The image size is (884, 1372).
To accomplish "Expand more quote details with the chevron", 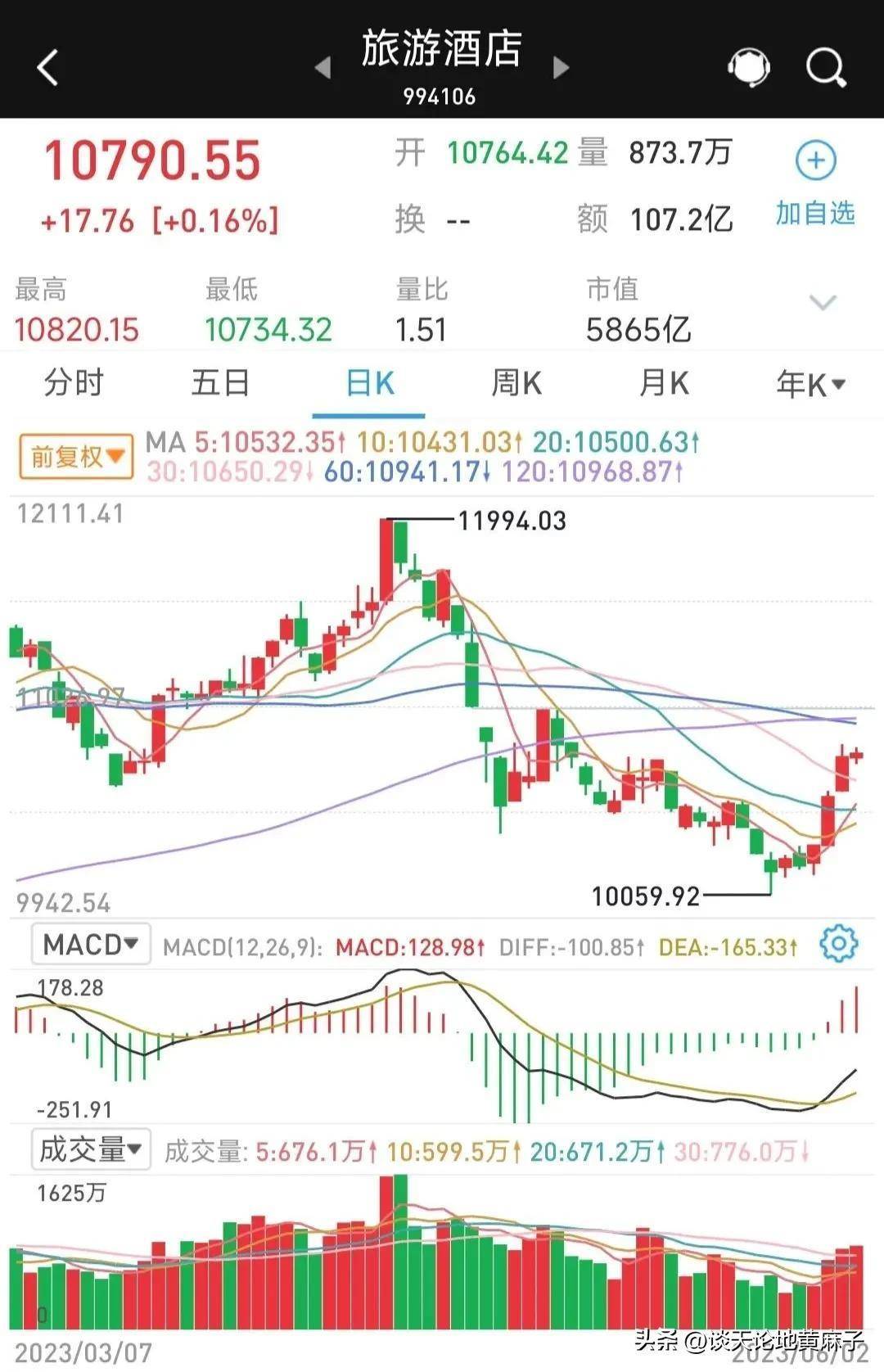I will tap(822, 303).
